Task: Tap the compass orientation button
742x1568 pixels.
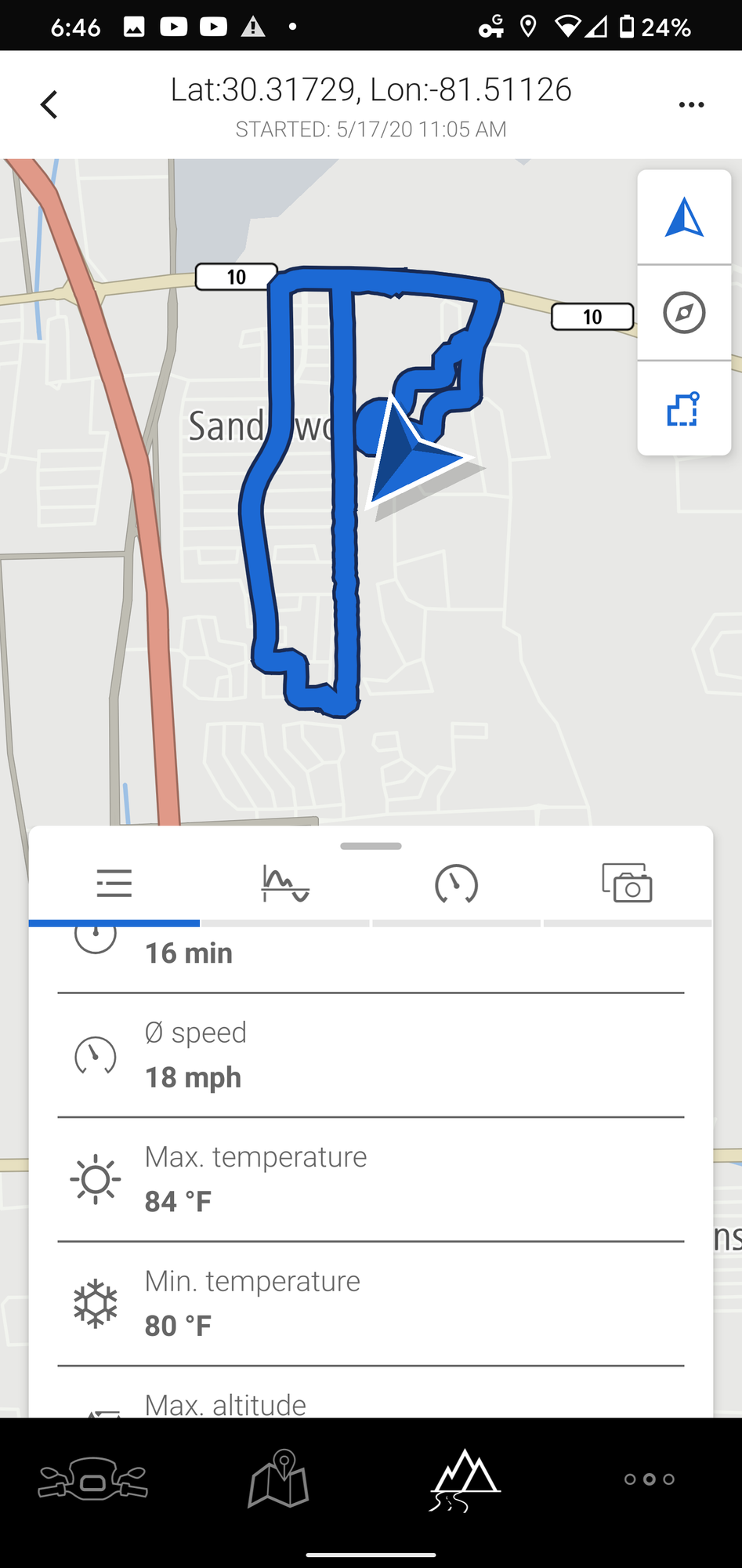Action: (684, 313)
